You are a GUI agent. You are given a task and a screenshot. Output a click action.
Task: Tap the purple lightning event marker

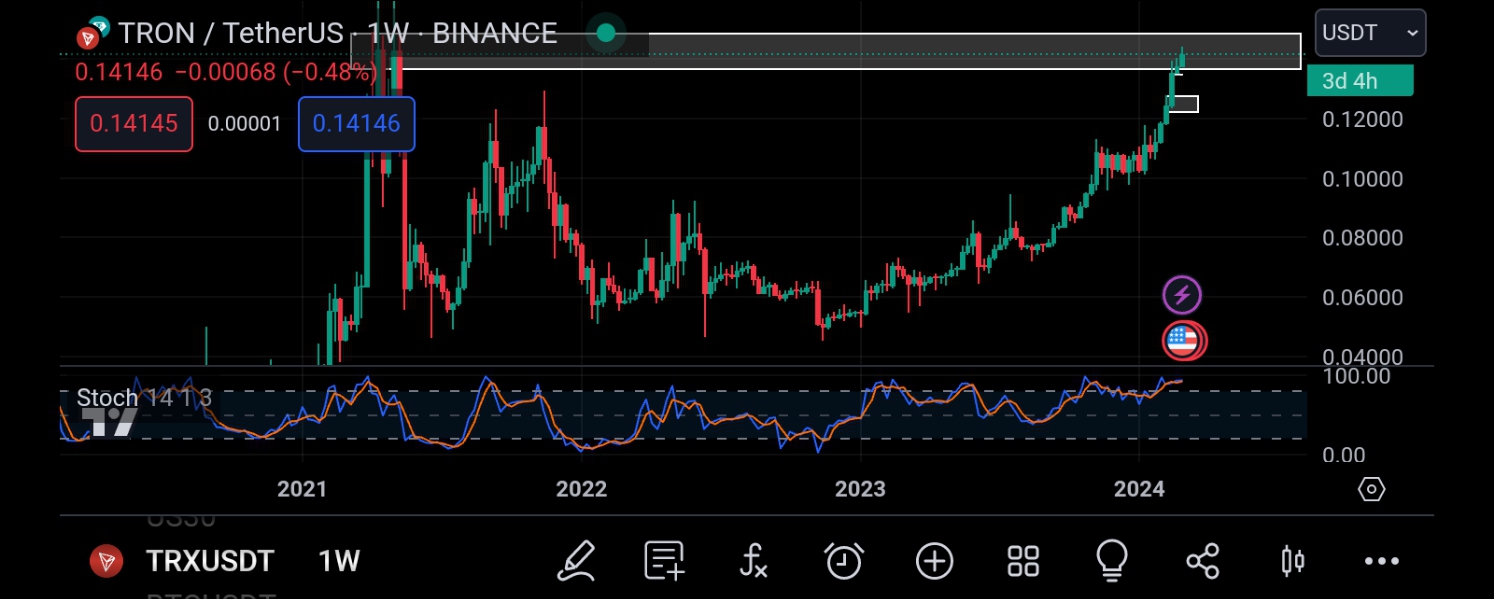[x=1182, y=295]
